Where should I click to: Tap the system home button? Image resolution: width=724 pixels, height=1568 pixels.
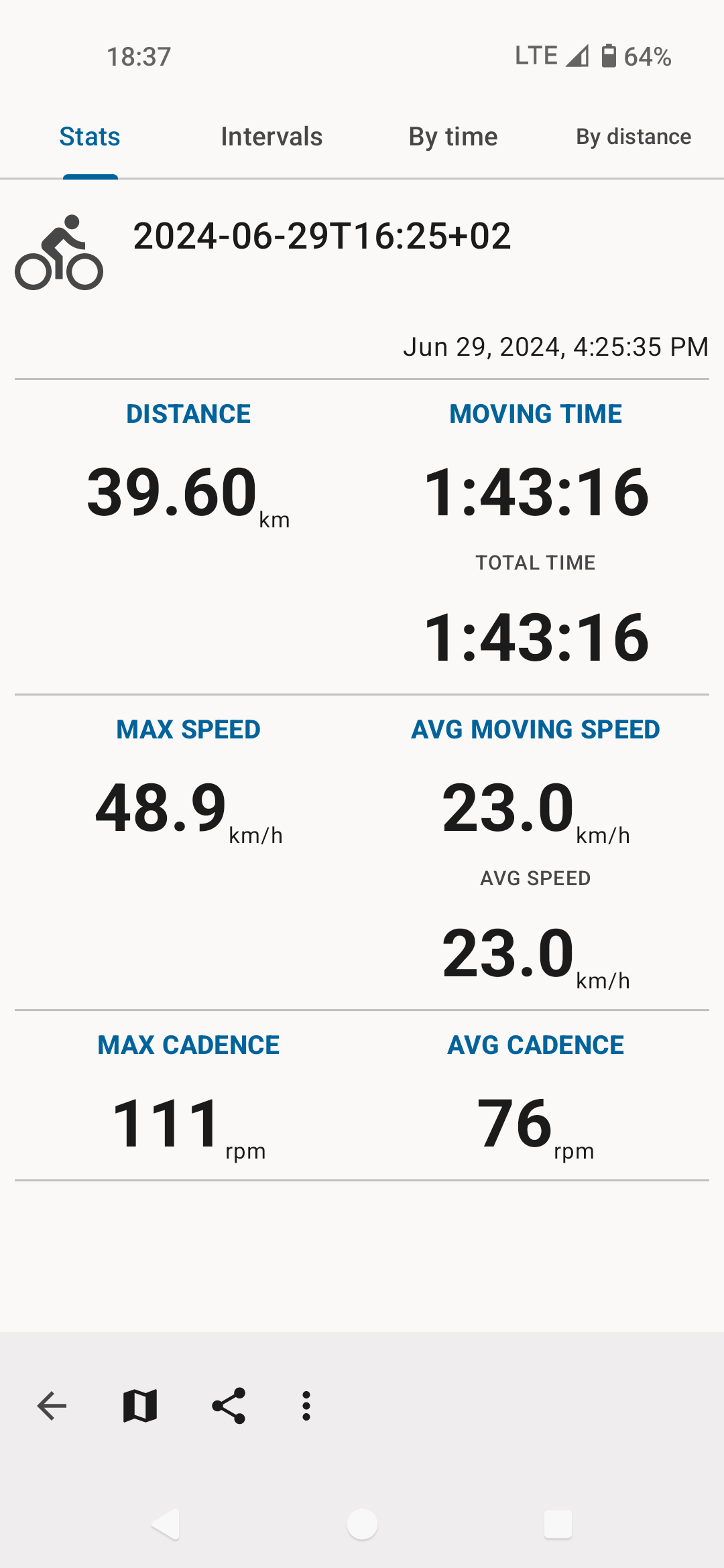362,1524
